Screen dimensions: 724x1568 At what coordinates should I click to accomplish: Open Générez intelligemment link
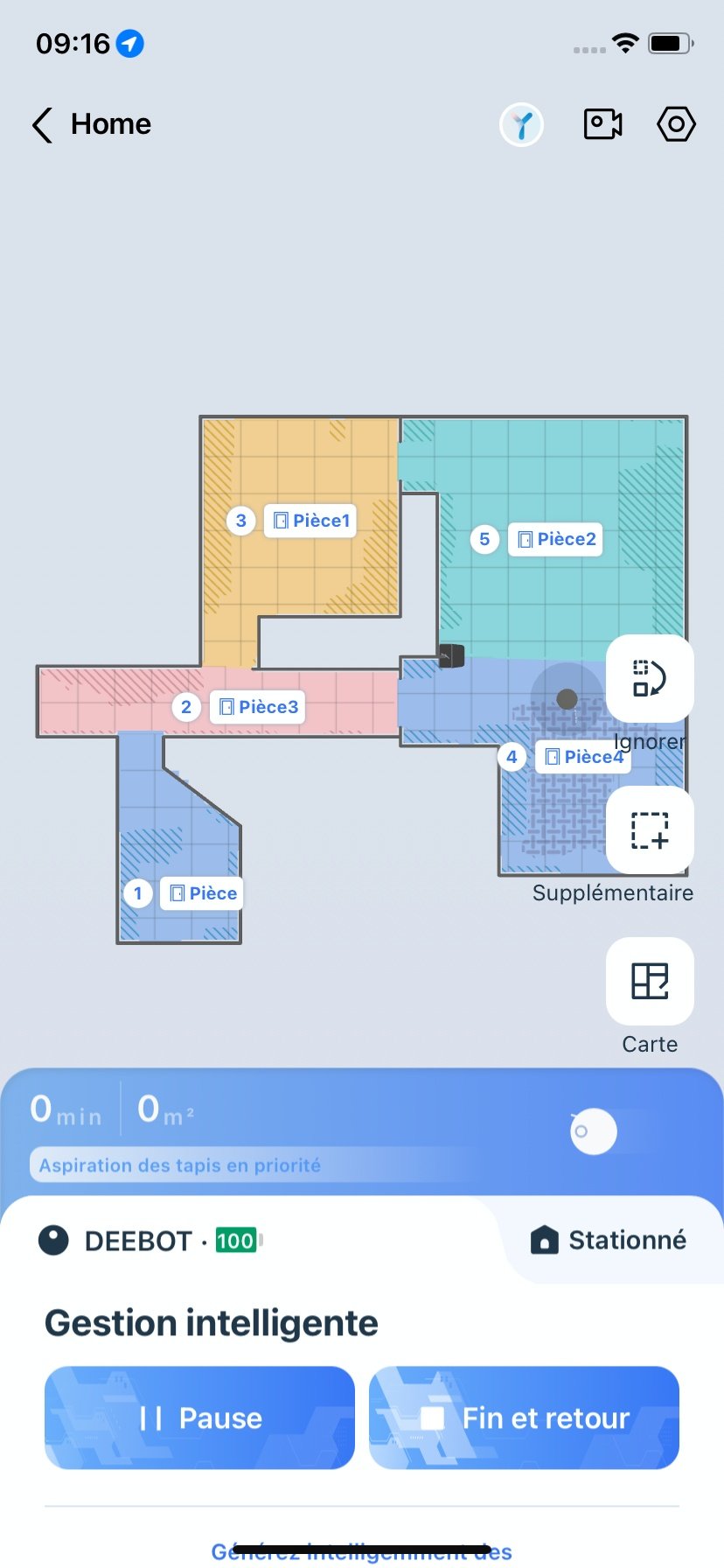[x=361, y=1551]
